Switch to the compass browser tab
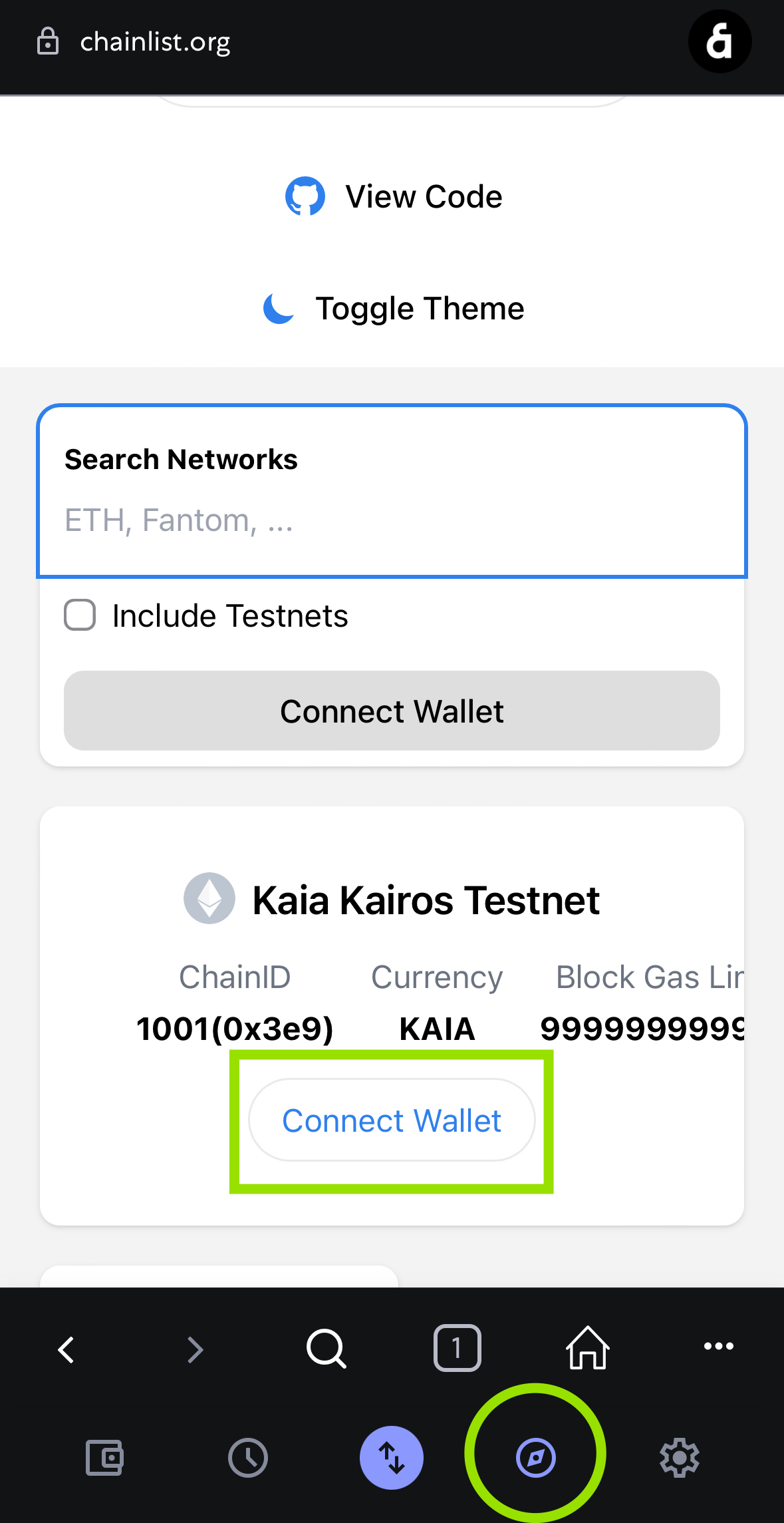This screenshot has height=1523, width=784. 535,1458
